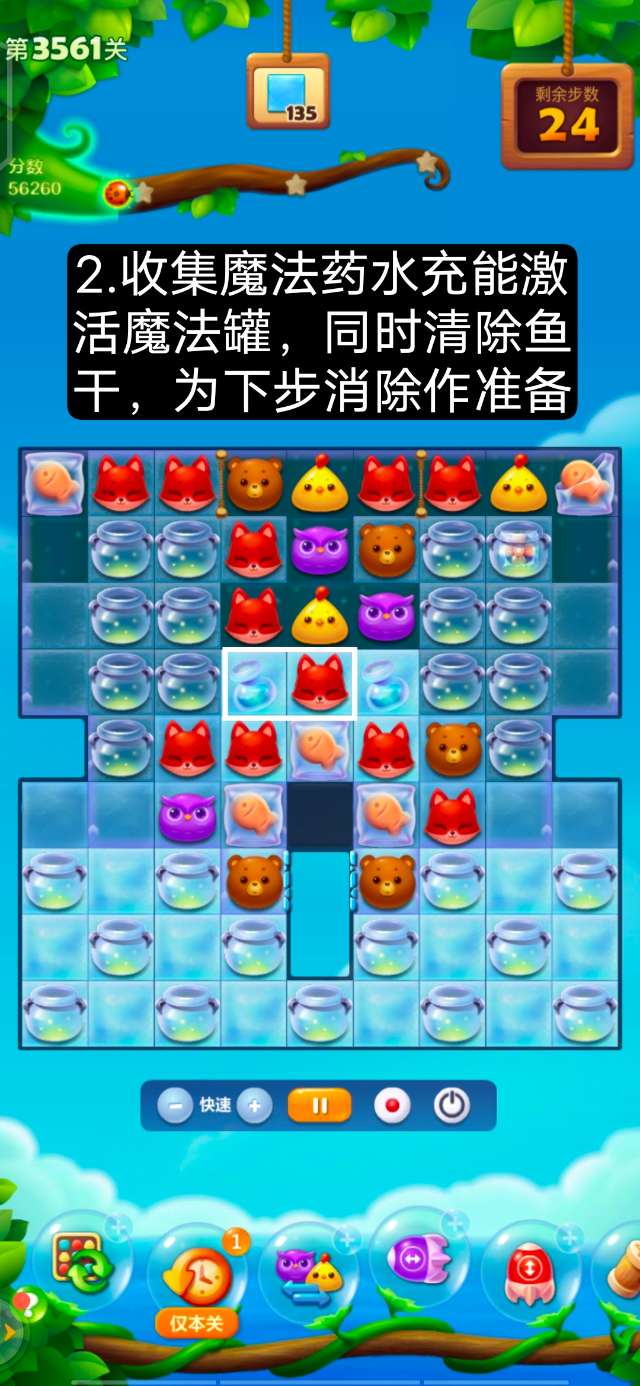This screenshot has width=640, height=1386.
Task: Tap the highlighted red fox tile
Action: pos(322,683)
